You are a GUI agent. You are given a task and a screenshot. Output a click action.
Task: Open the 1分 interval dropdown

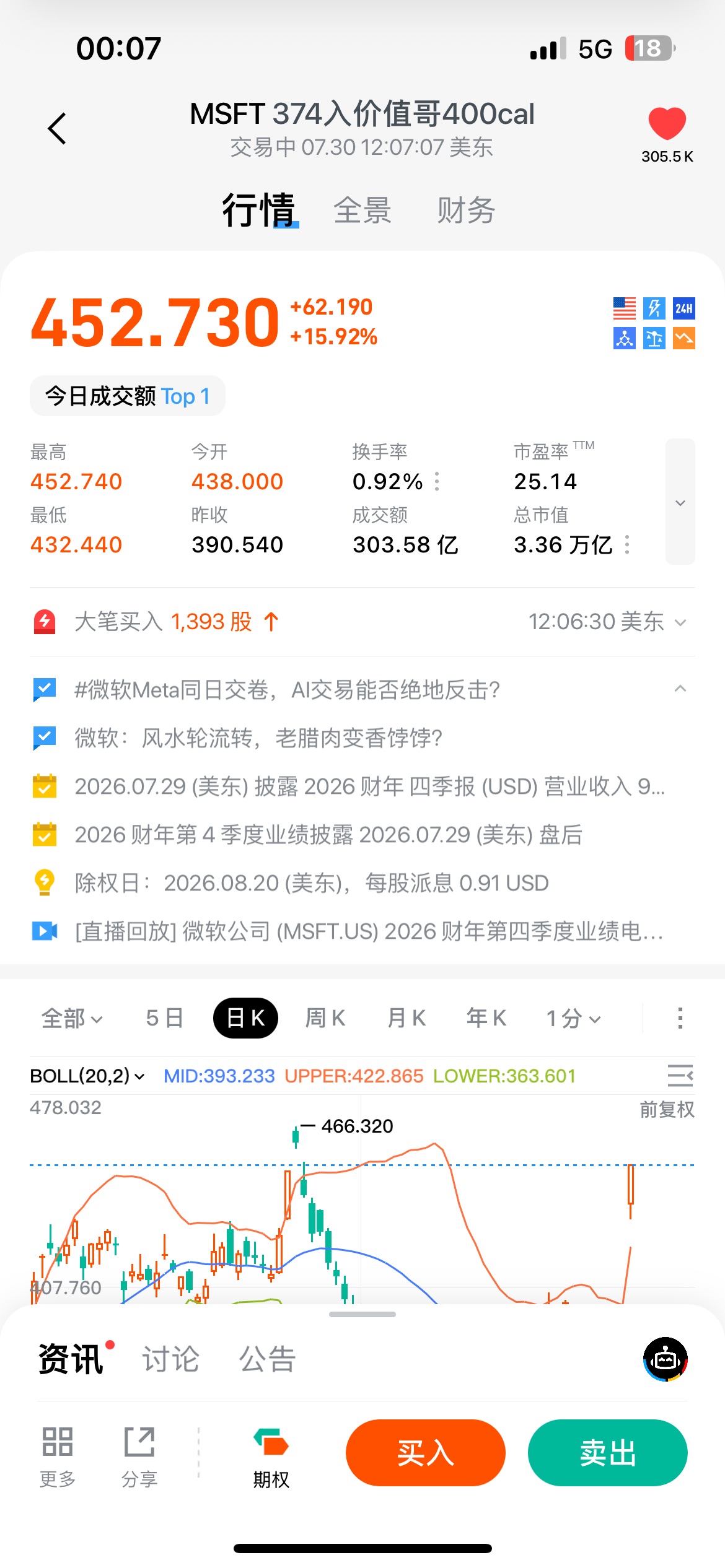coord(574,1018)
